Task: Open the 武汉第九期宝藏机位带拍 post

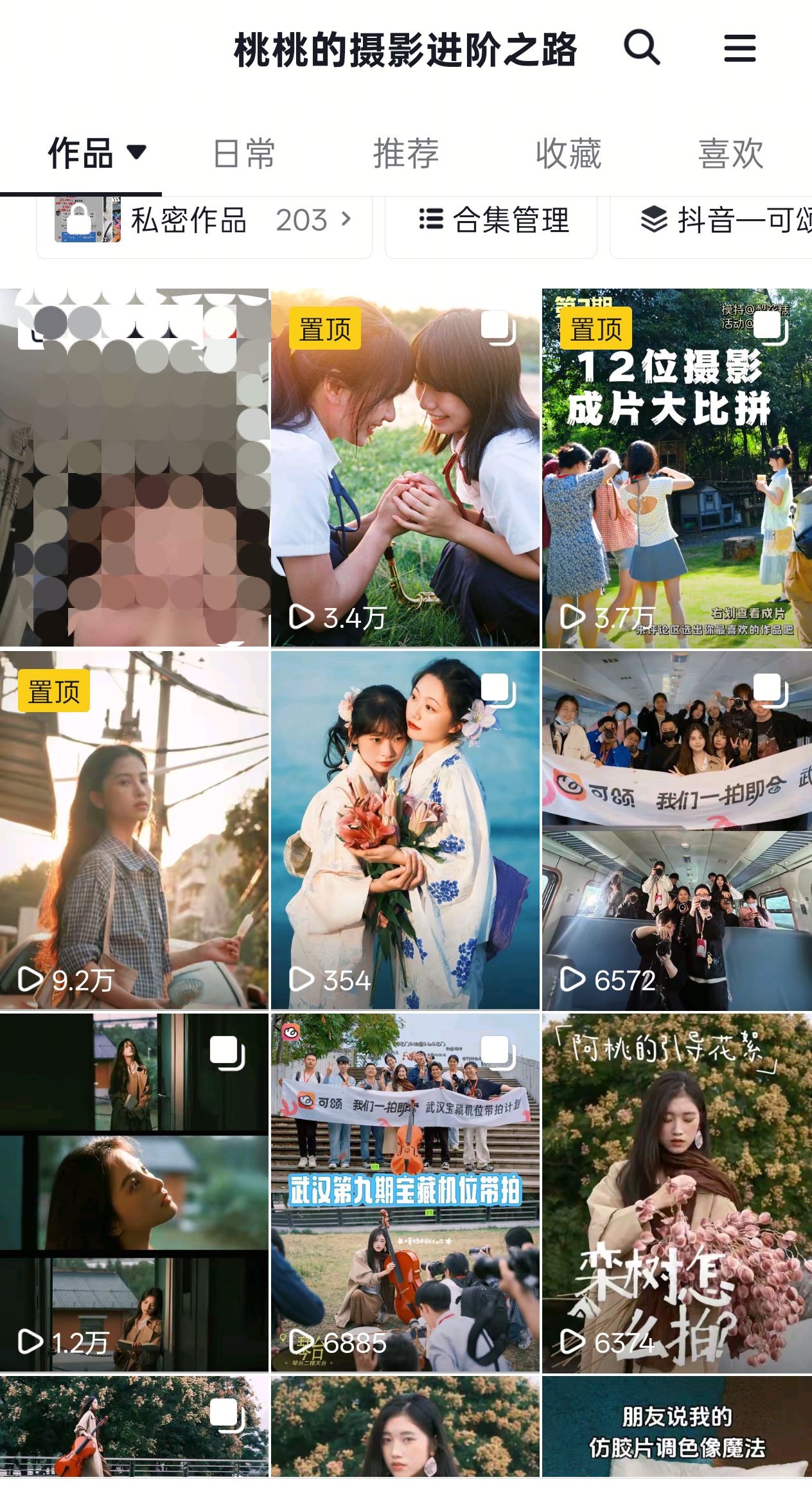Action: (405, 1192)
